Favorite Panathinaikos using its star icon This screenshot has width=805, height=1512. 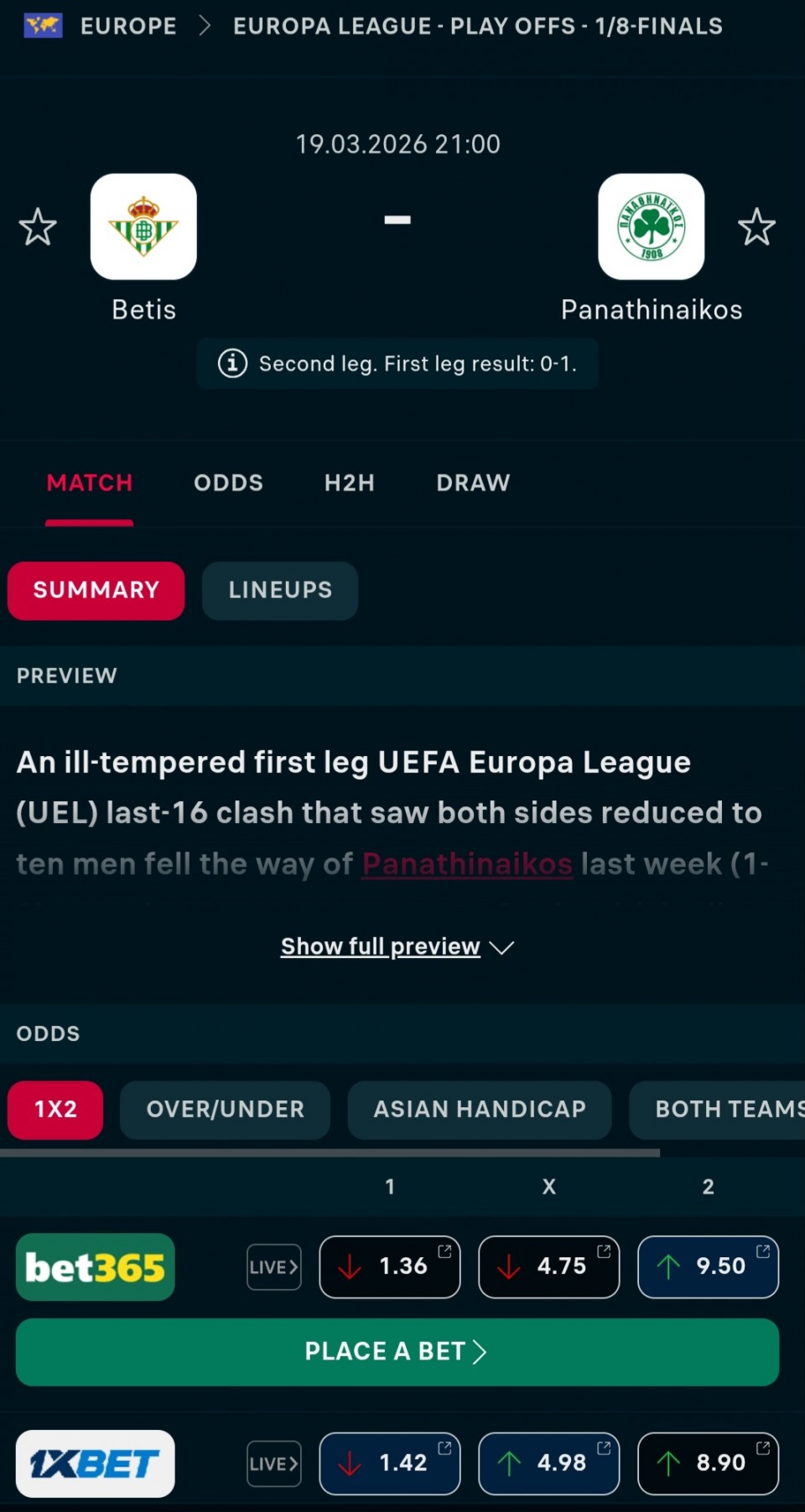(x=756, y=227)
